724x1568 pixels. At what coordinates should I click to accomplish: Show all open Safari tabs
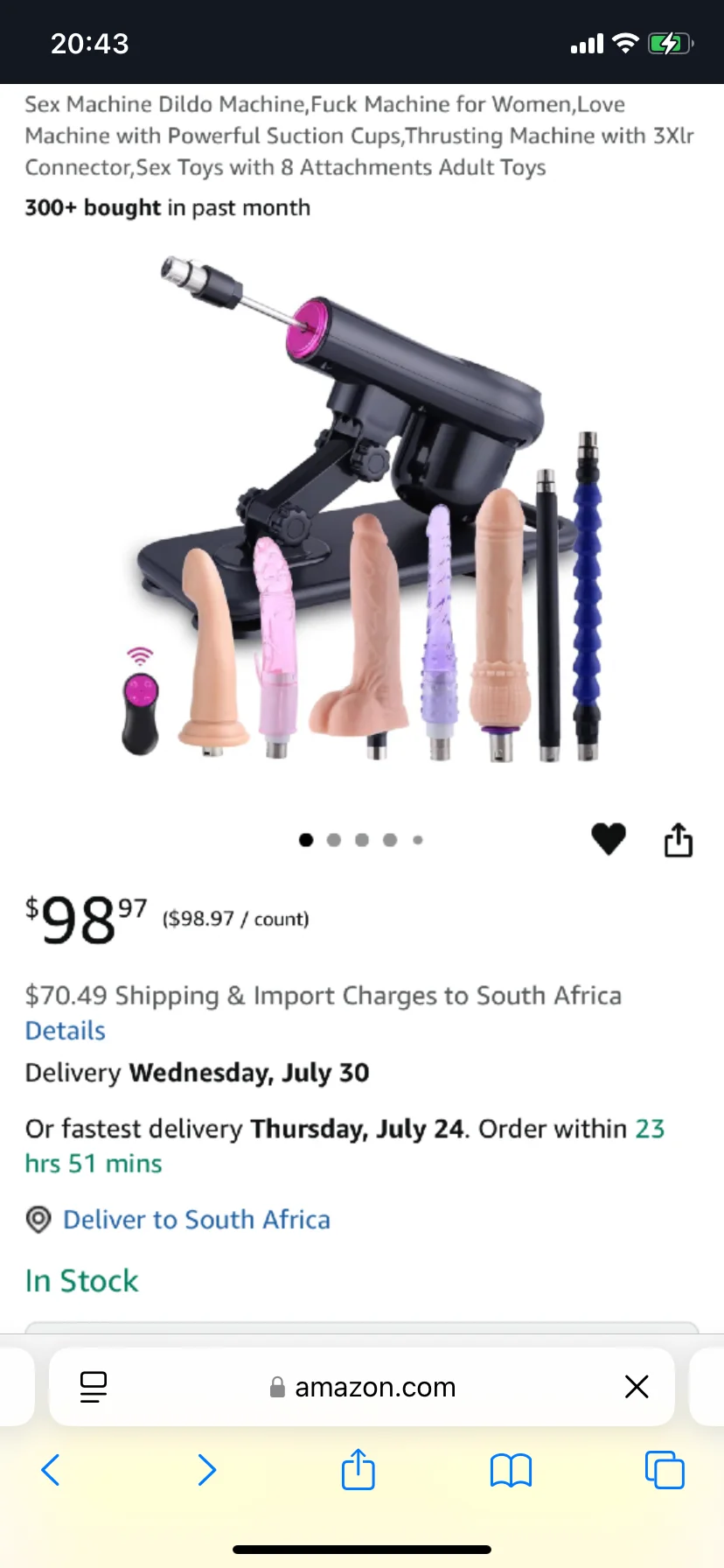click(x=665, y=1470)
